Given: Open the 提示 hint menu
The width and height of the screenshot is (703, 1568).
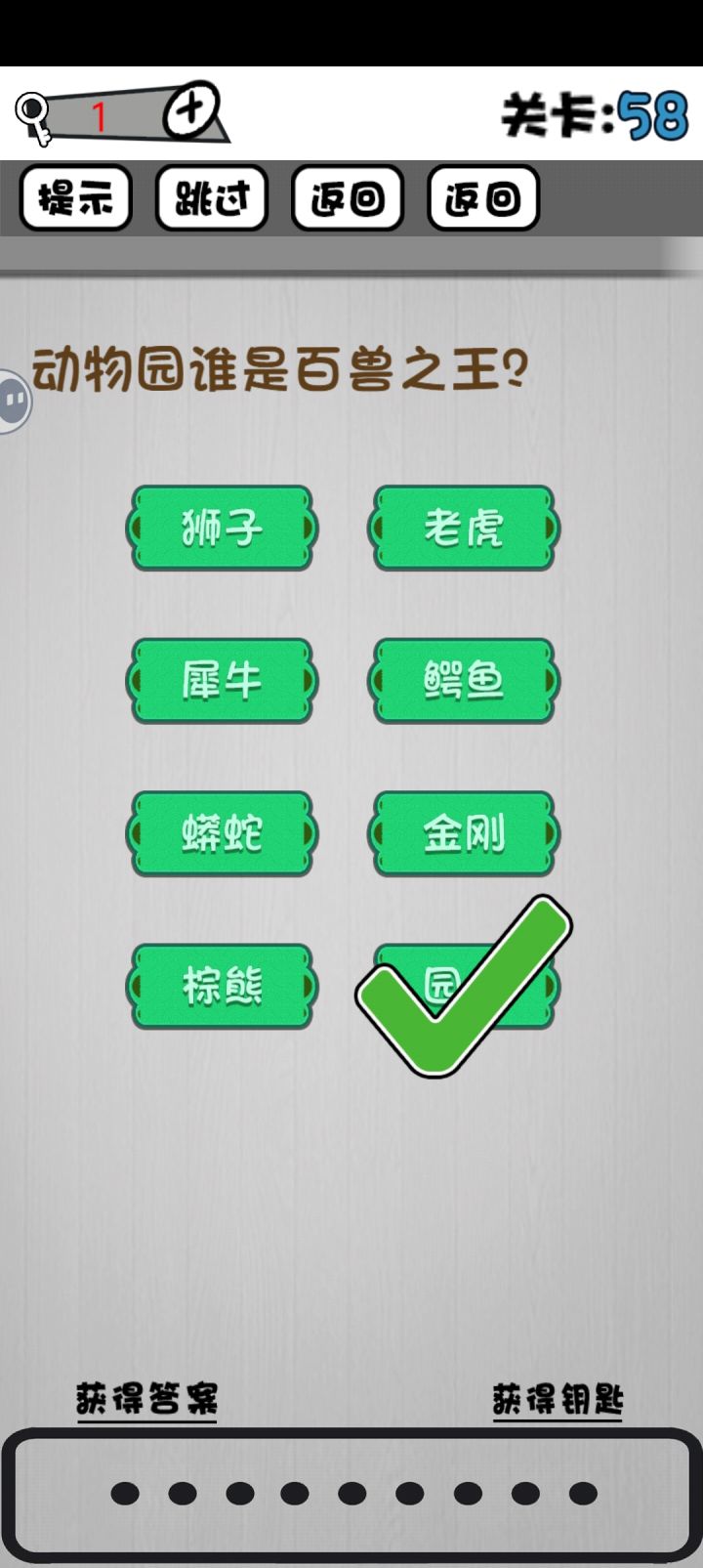Looking at the screenshot, I should pos(76,198).
